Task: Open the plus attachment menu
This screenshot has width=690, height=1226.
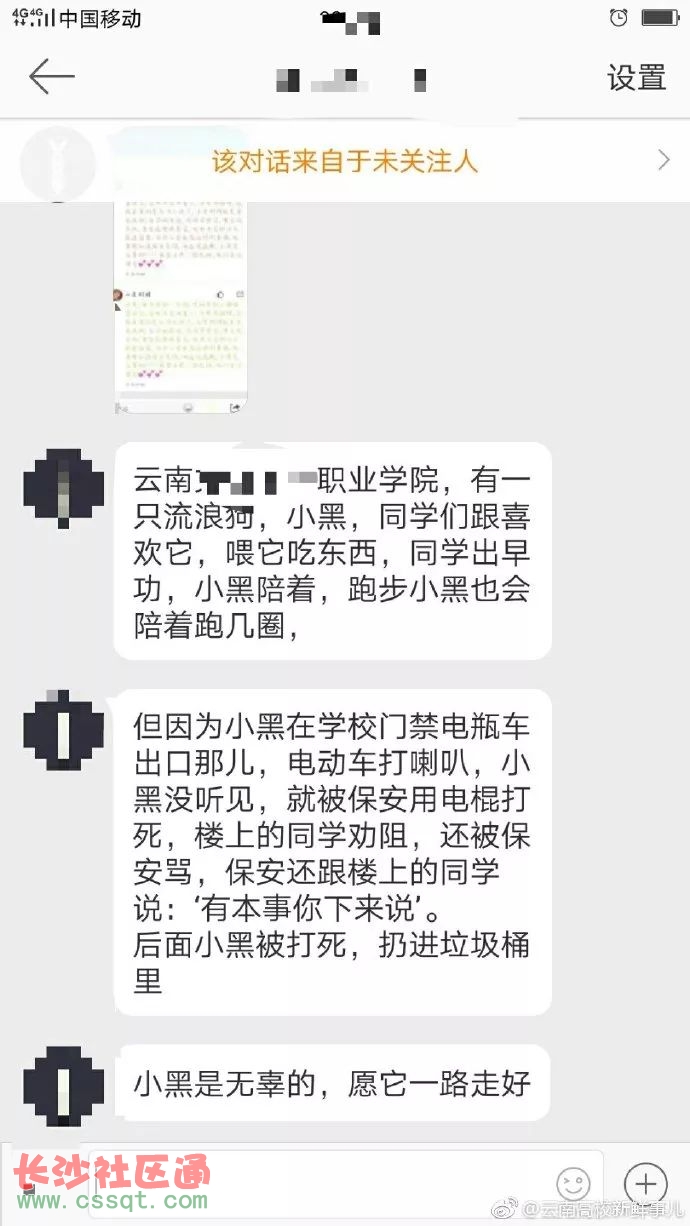Action: click(x=645, y=1183)
